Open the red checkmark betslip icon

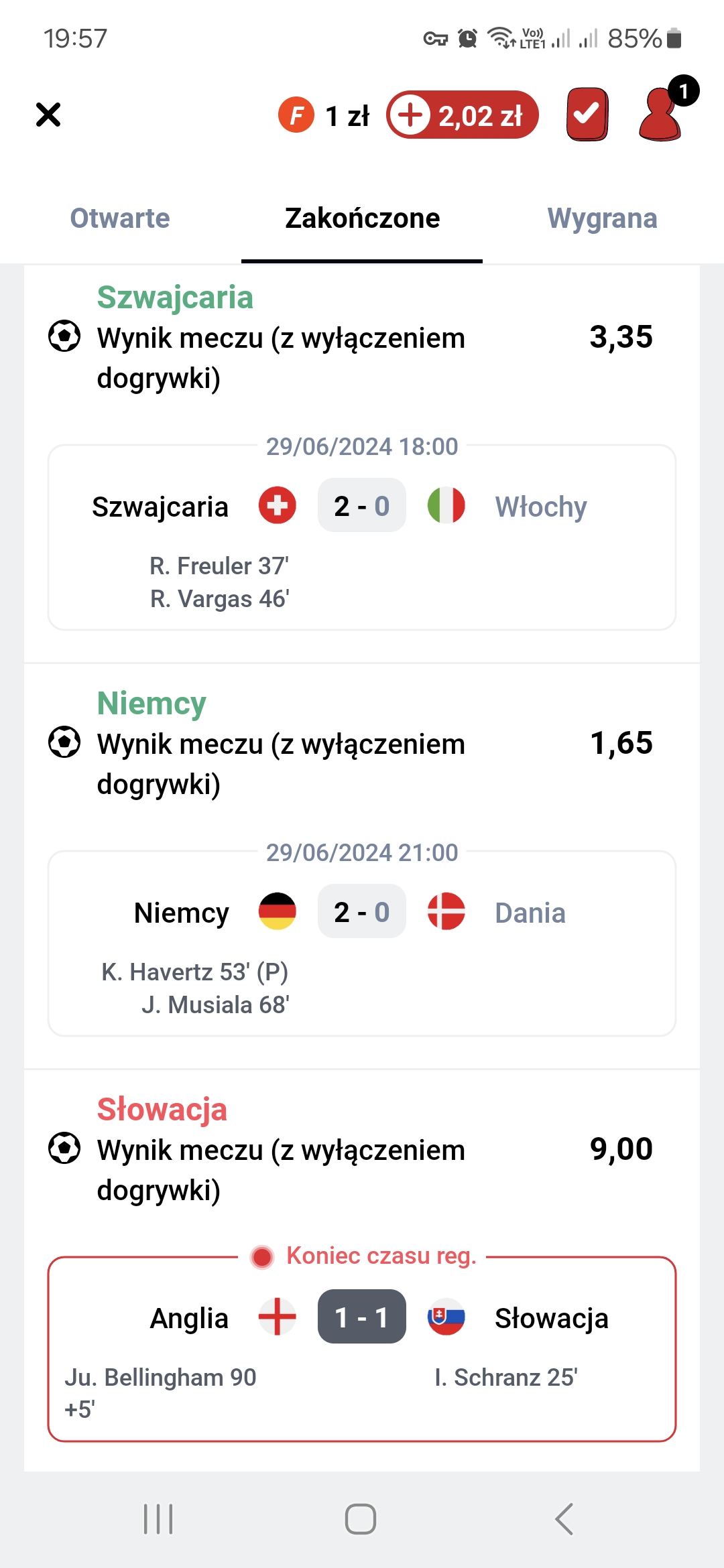587,115
